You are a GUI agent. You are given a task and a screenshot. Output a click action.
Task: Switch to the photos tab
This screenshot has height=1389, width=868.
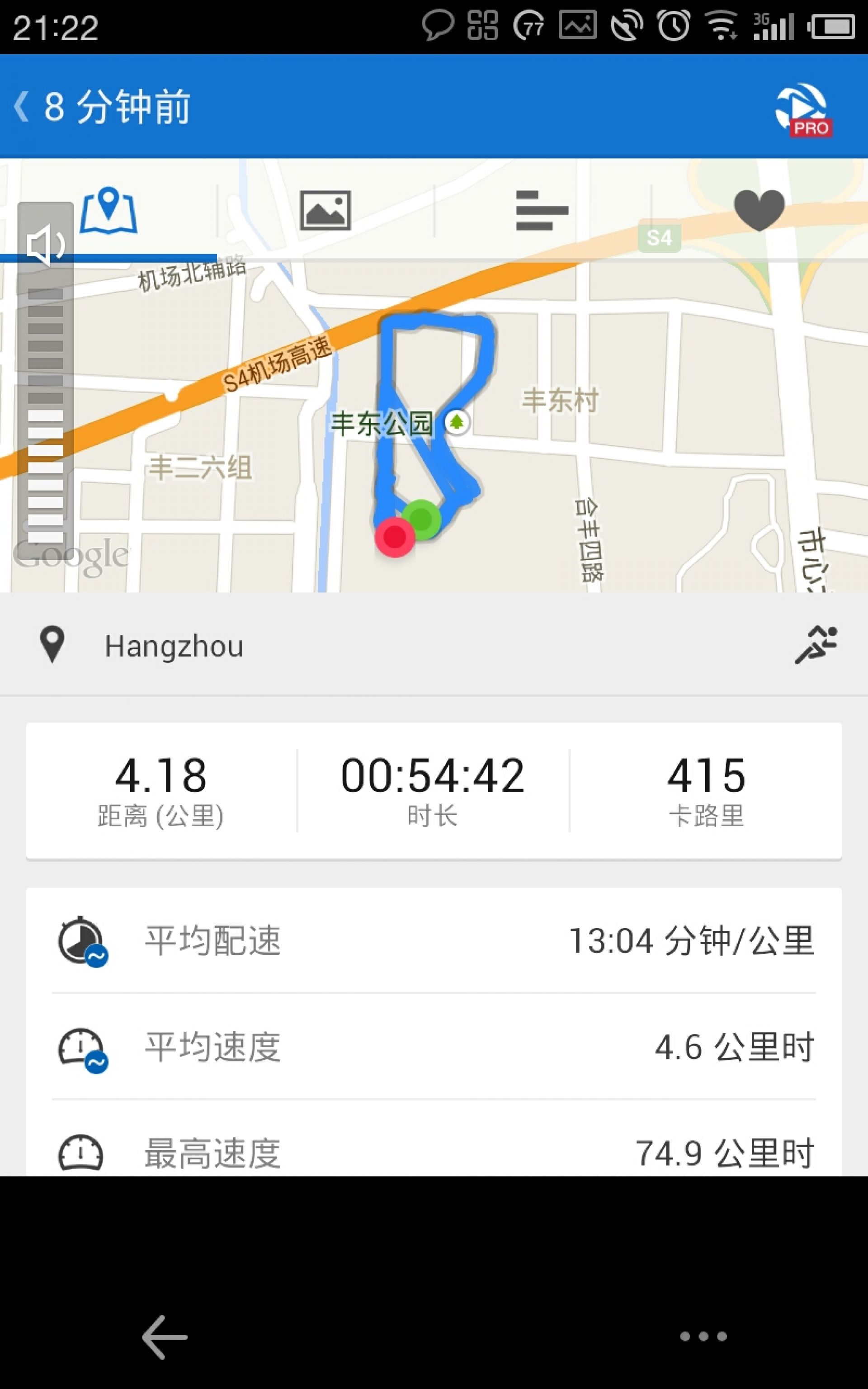(325, 211)
